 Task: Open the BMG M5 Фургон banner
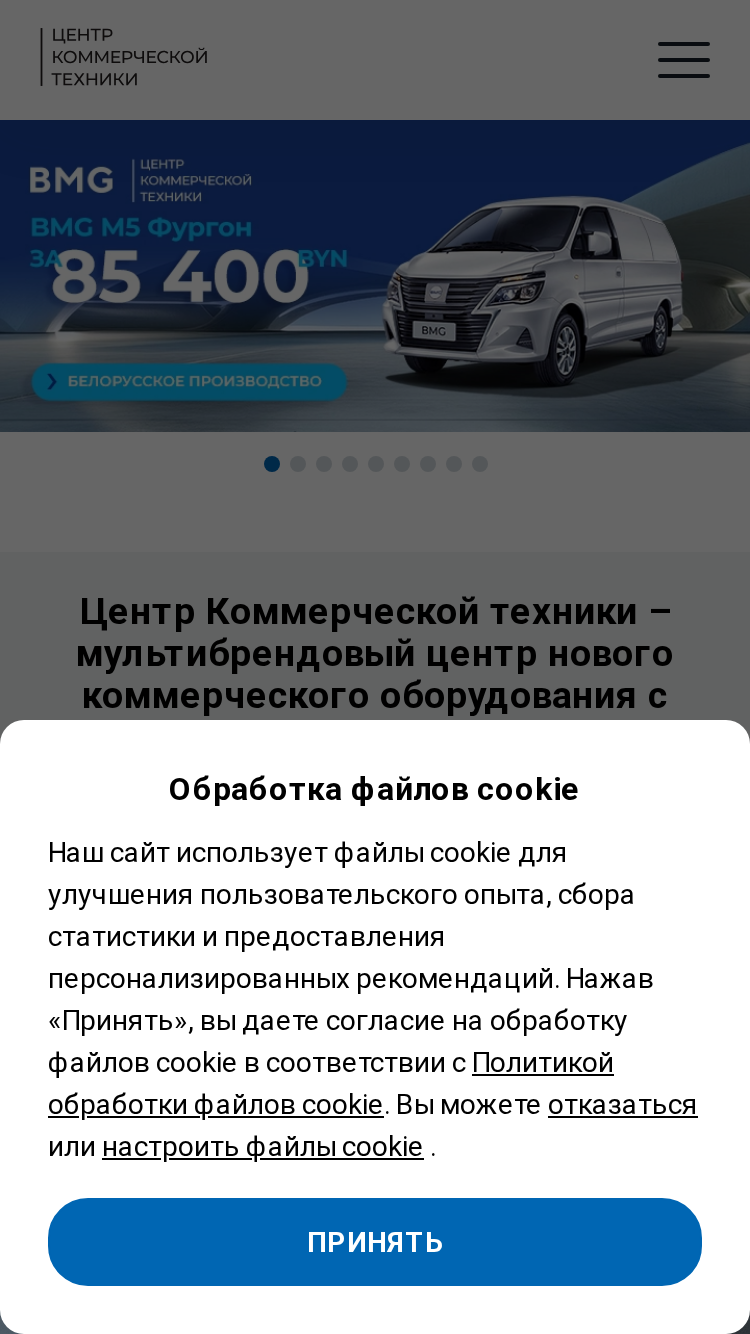point(375,276)
